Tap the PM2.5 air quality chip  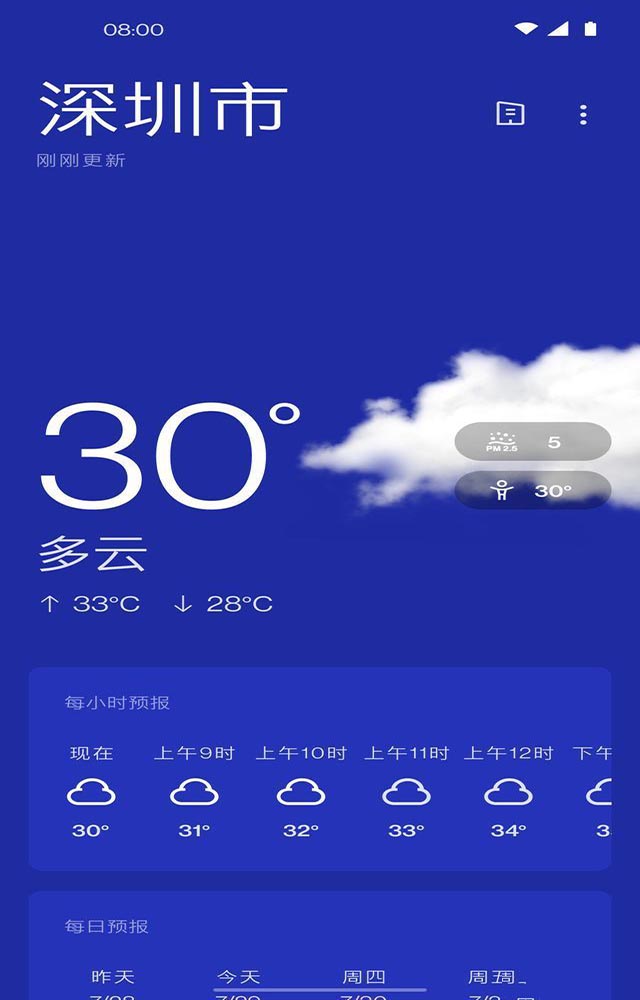(x=532, y=442)
